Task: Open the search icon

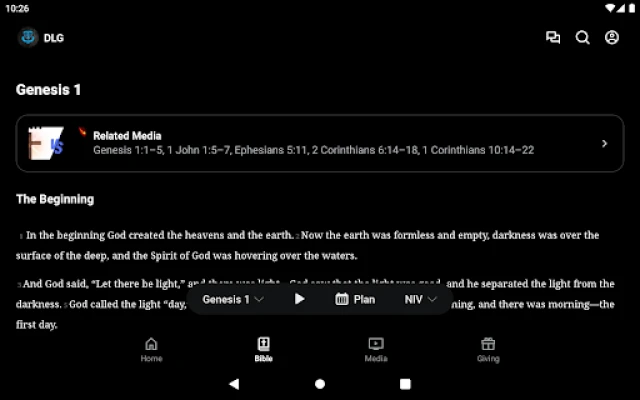Action: (x=582, y=38)
